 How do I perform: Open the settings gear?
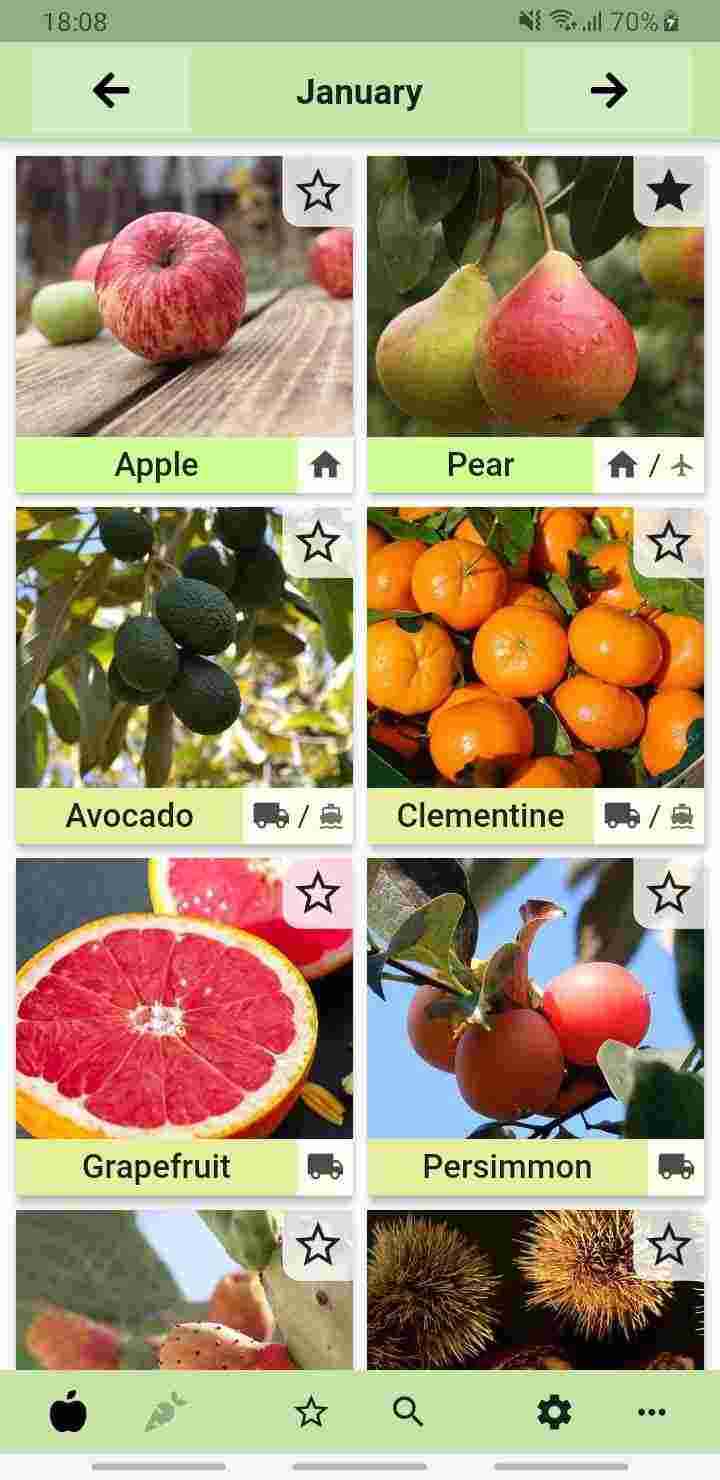click(x=555, y=1412)
